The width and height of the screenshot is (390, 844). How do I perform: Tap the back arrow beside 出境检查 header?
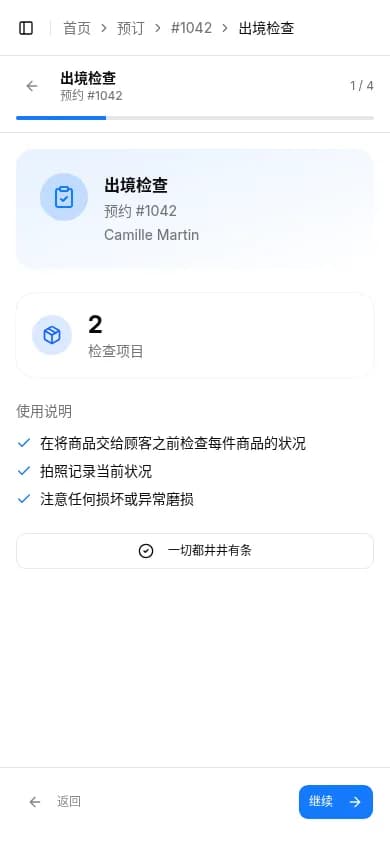point(32,86)
